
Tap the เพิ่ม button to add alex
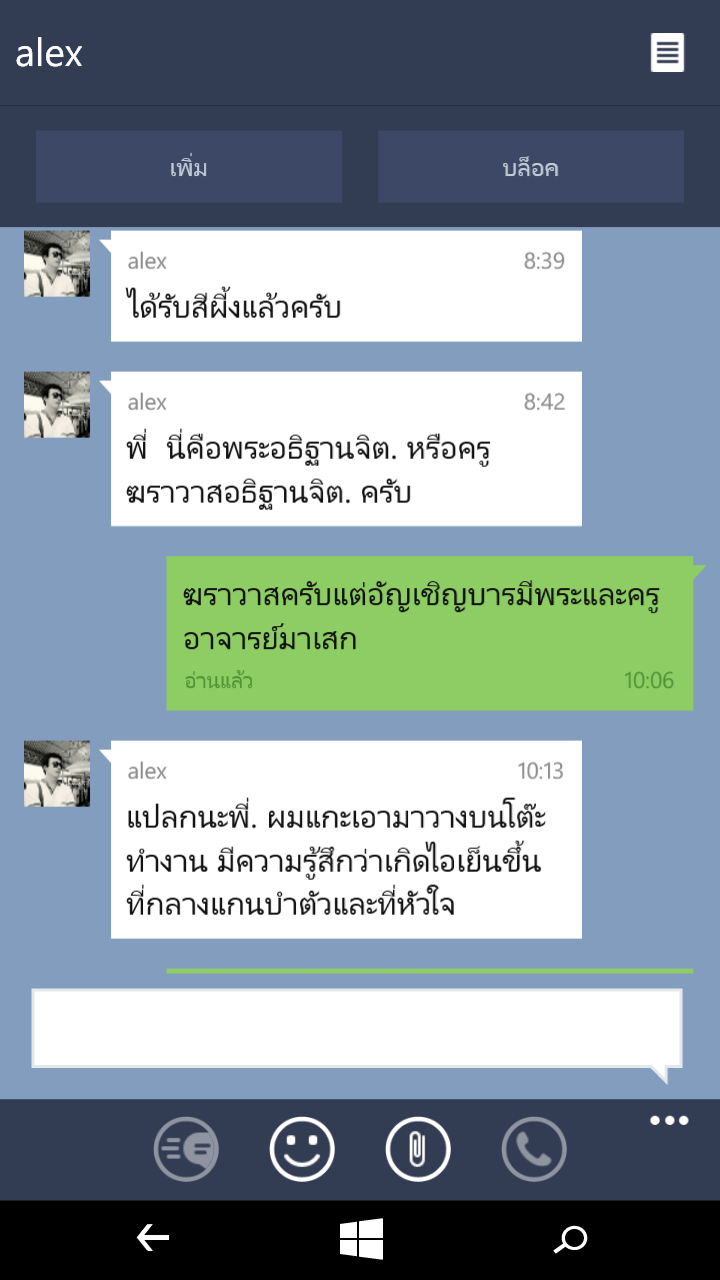point(189,167)
